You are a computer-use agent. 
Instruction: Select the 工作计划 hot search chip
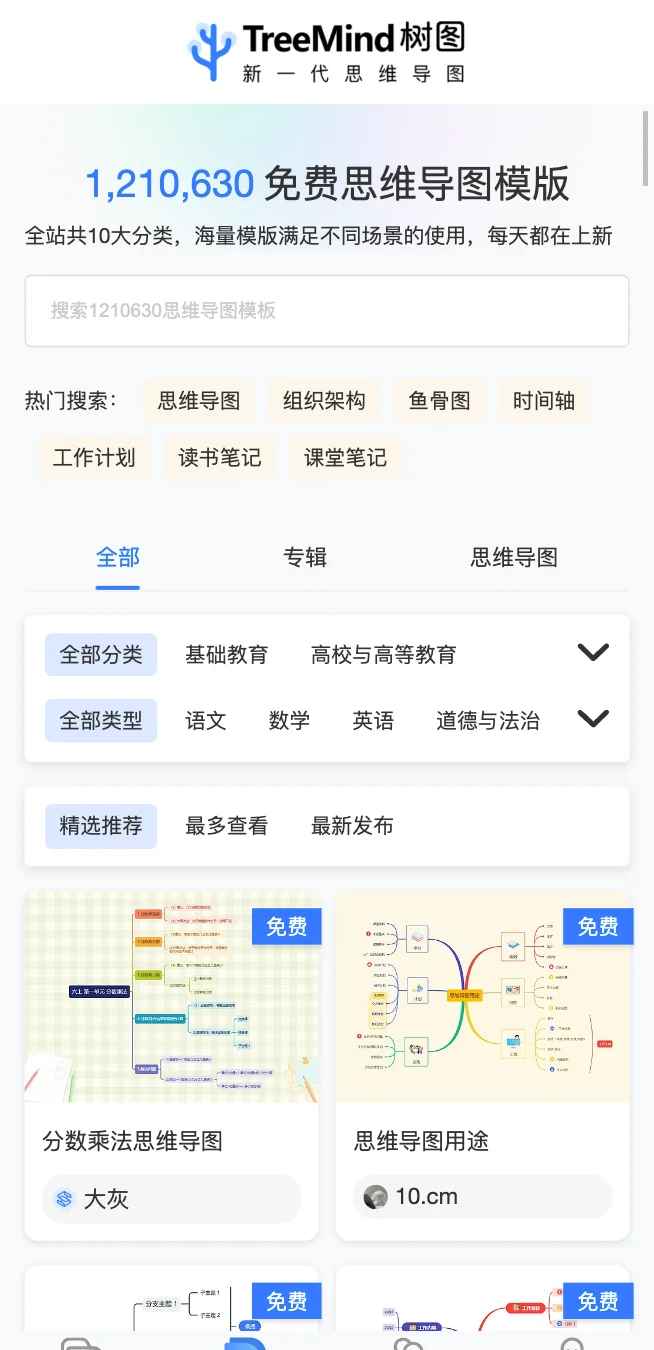[94, 458]
